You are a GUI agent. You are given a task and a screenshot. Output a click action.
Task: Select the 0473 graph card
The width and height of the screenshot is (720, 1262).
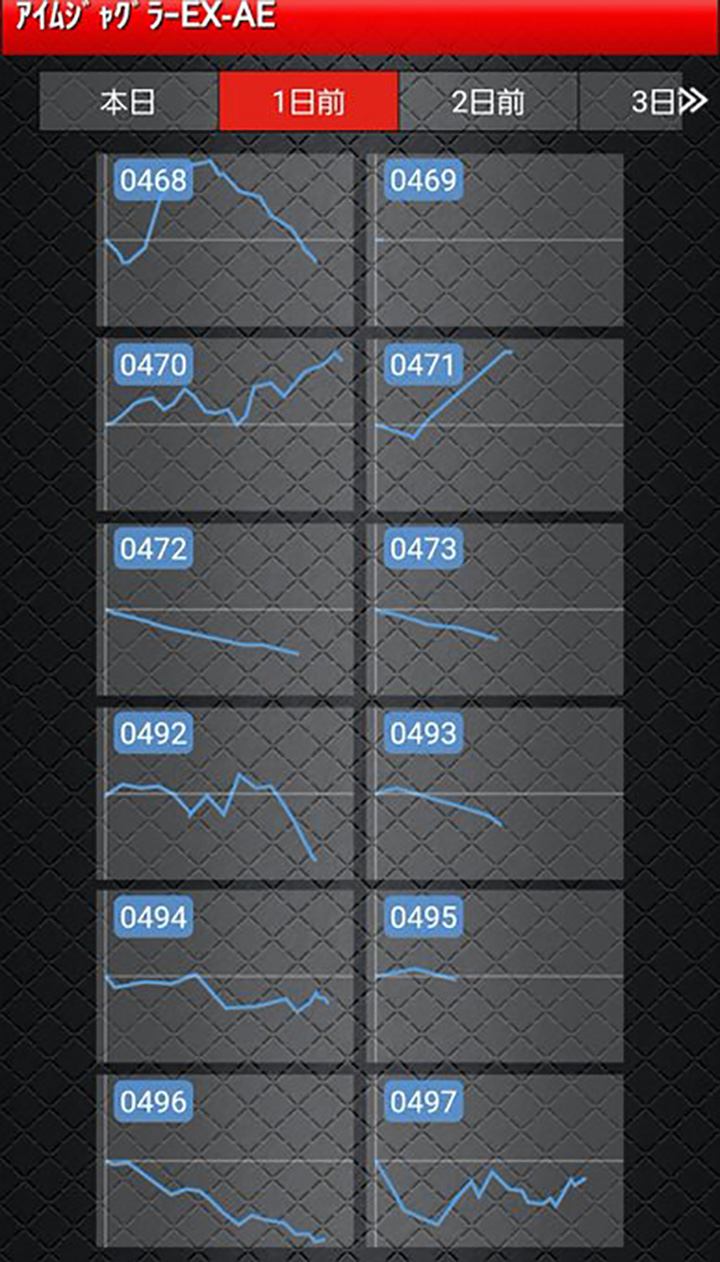coord(495,609)
